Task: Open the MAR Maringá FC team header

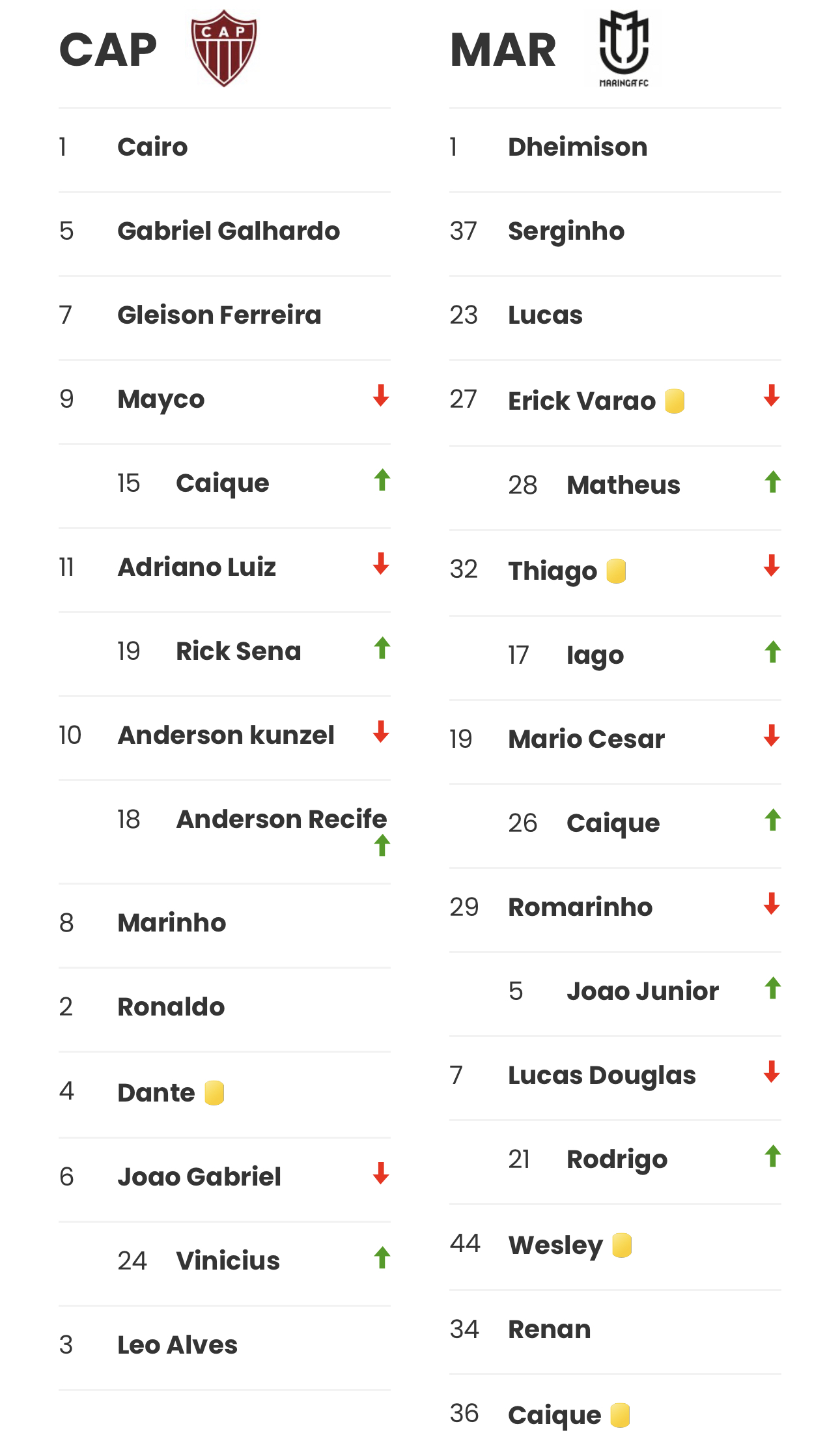Action: (x=550, y=49)
